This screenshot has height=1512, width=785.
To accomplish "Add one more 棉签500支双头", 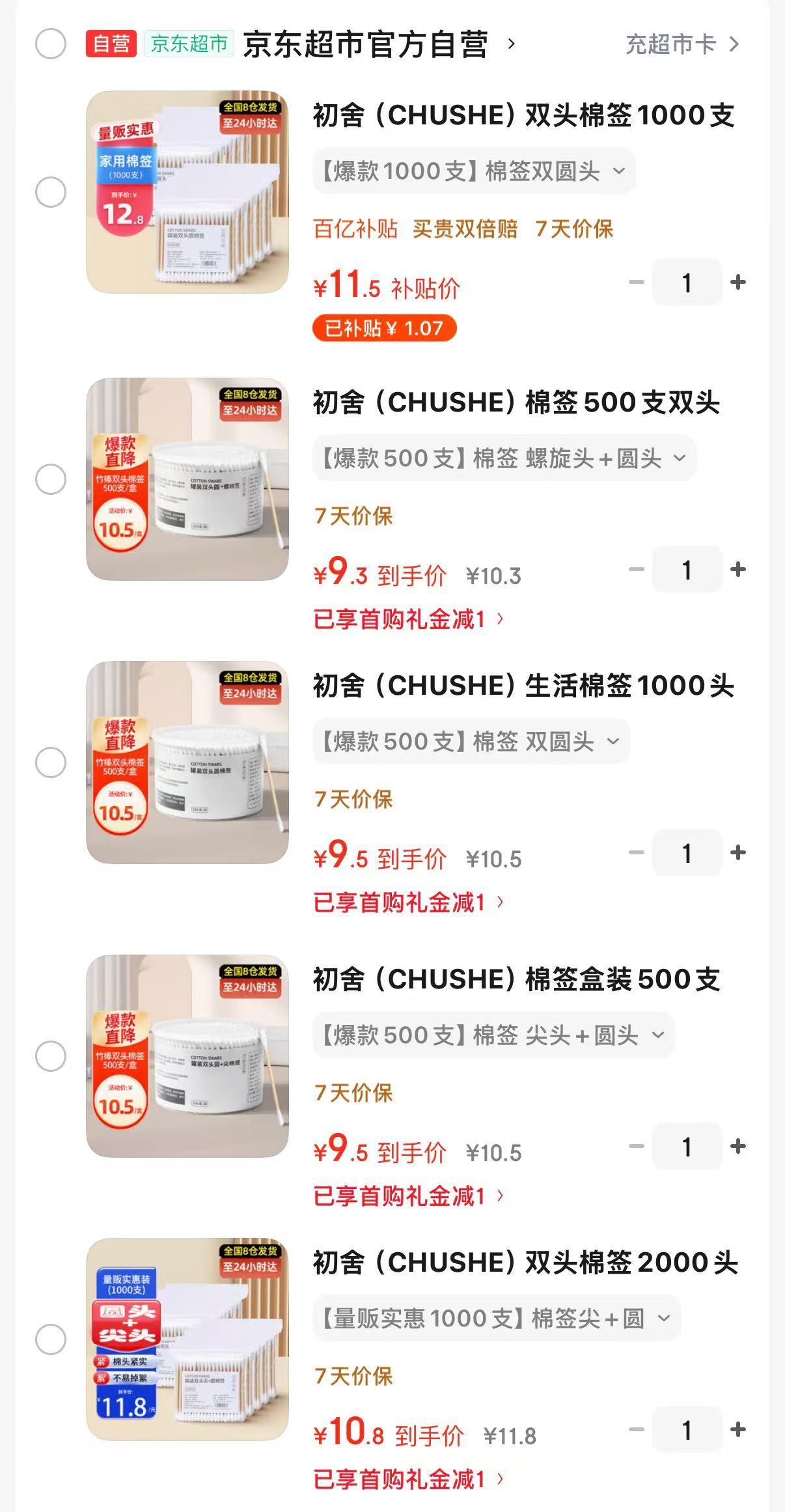I will (738, 570).
